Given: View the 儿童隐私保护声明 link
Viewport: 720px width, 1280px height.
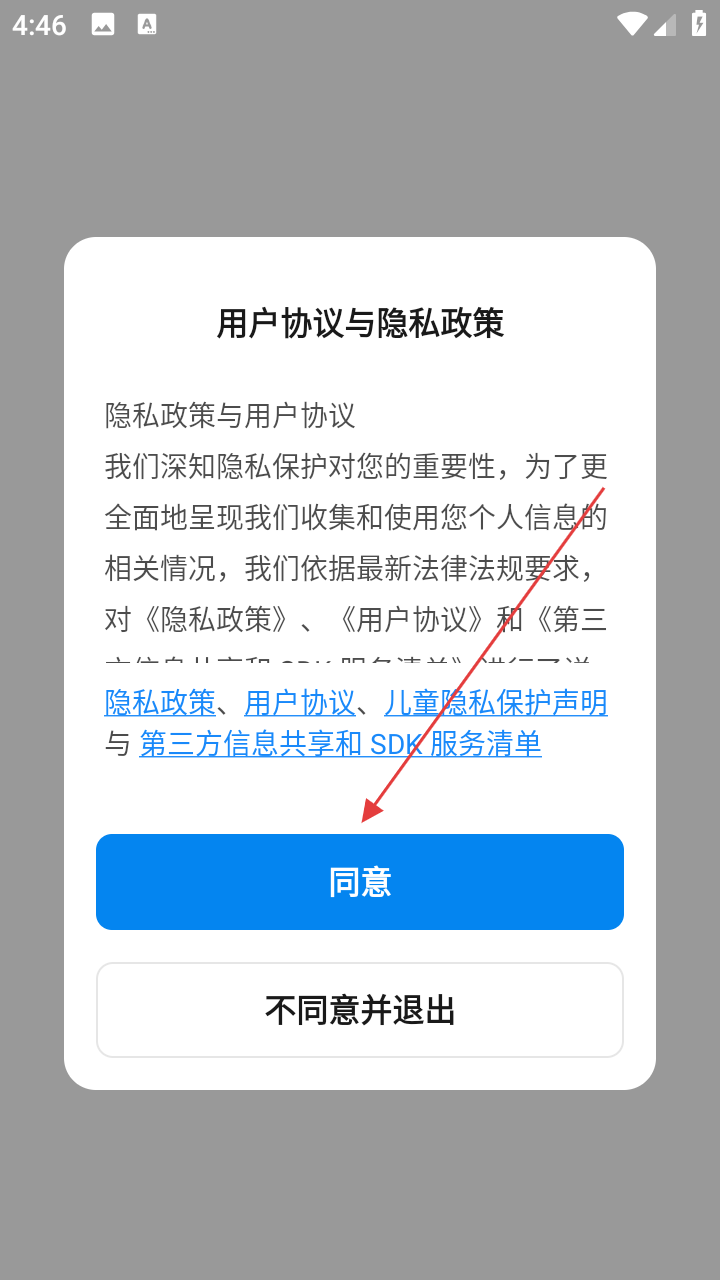Looking at the screenshot, I should pos(496,703).
